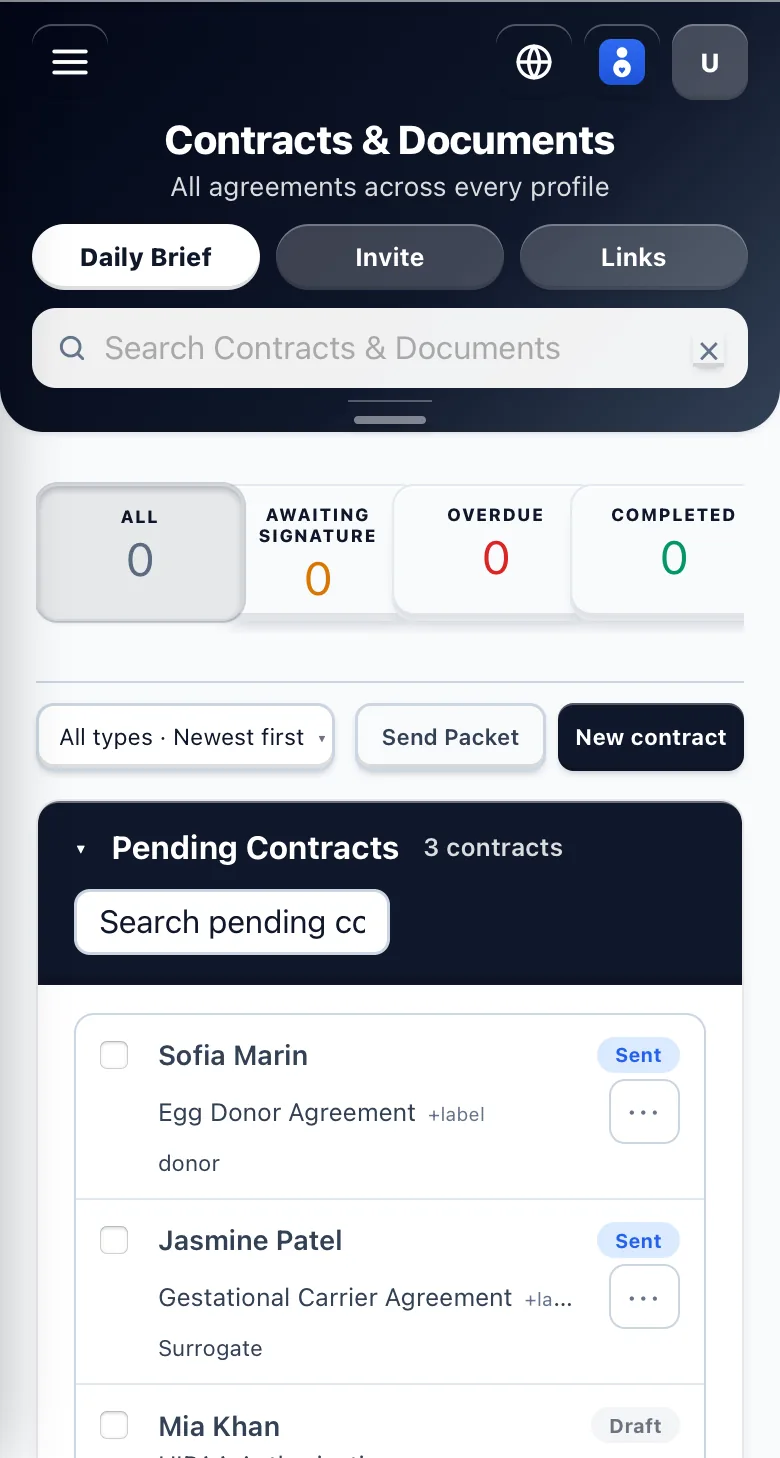
Task: Open the language globe selector
Action: [534, 62]
